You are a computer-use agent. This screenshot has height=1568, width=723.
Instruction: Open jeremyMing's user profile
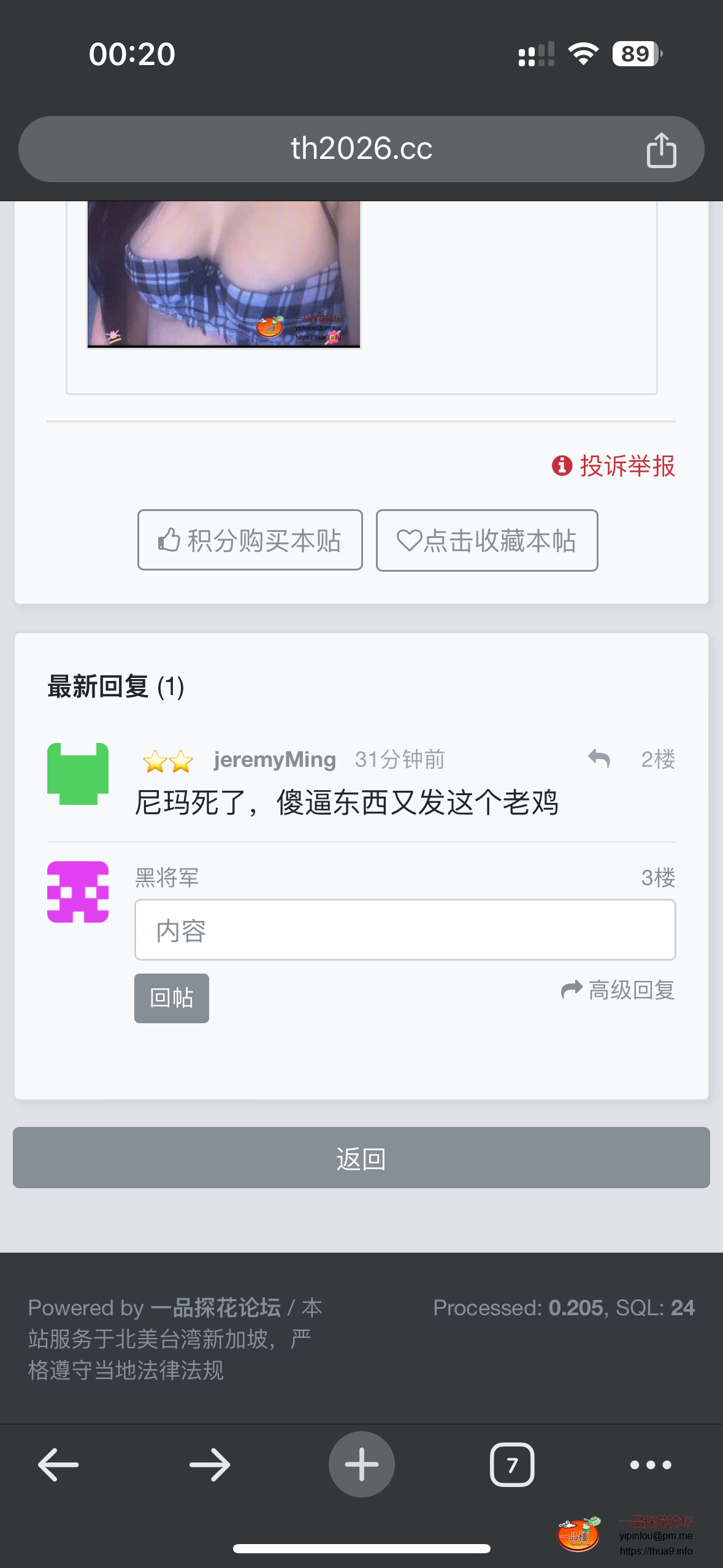pos(275,759)
